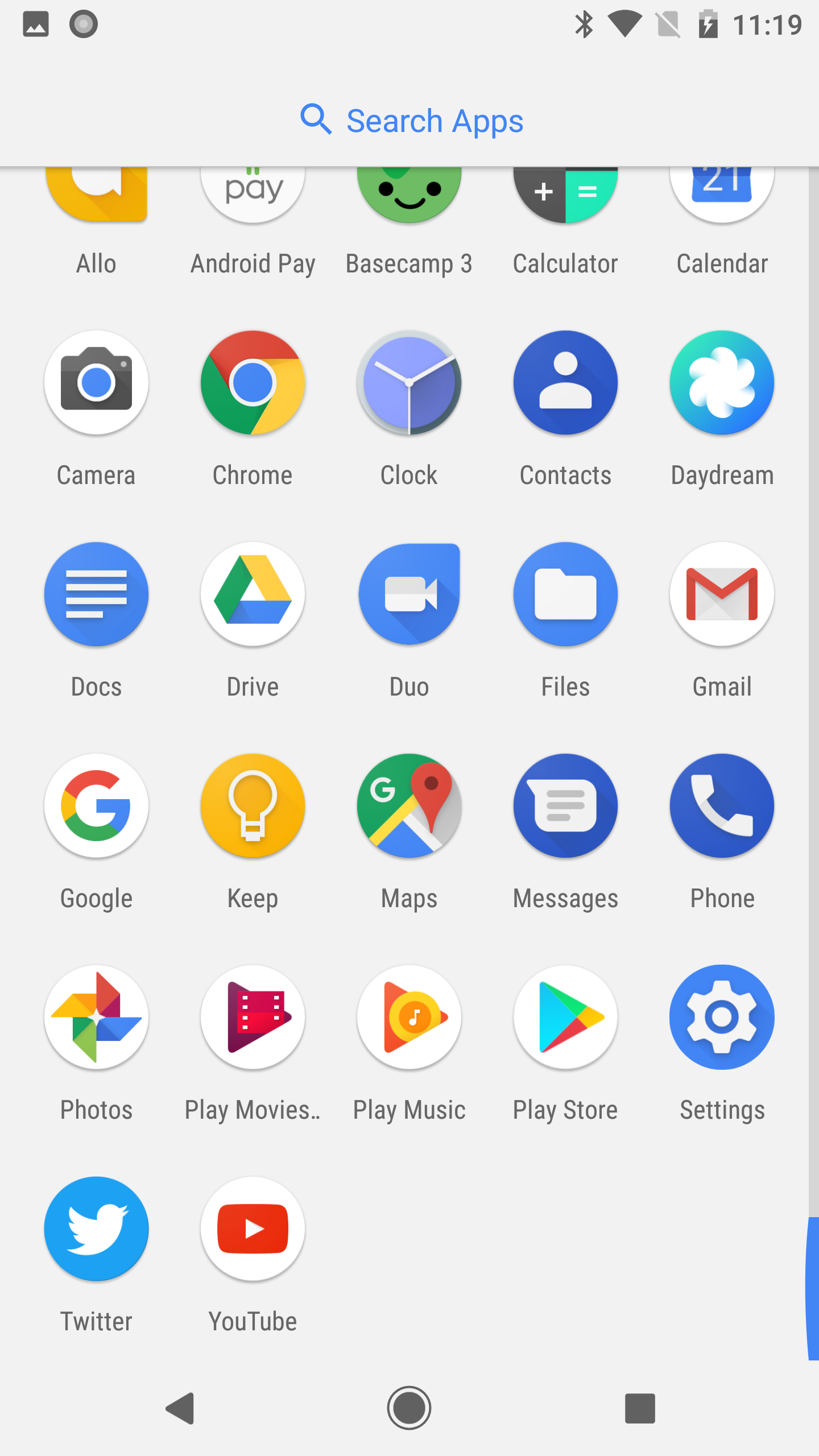
Task: Tap the Search Apps field
Action: pyautogui.click(x=409, y=119)
